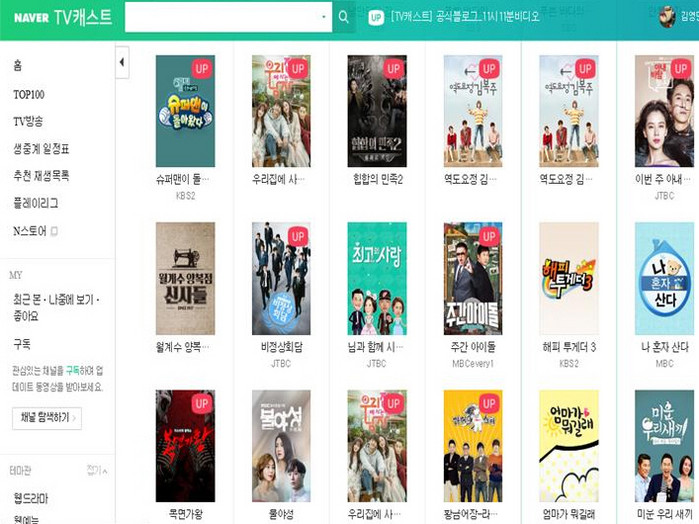The width and height of the screenshot is (699, 524).
Task: Open 힙합의 민족2 channel
Action: point(376,111)
